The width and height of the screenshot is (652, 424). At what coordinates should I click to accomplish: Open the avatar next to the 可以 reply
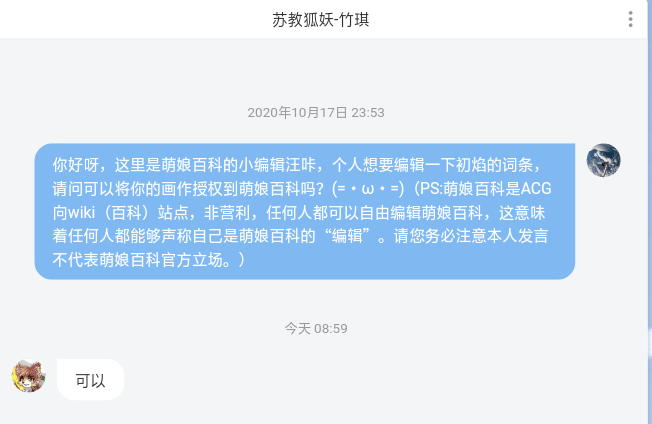[x=28, y=376]
